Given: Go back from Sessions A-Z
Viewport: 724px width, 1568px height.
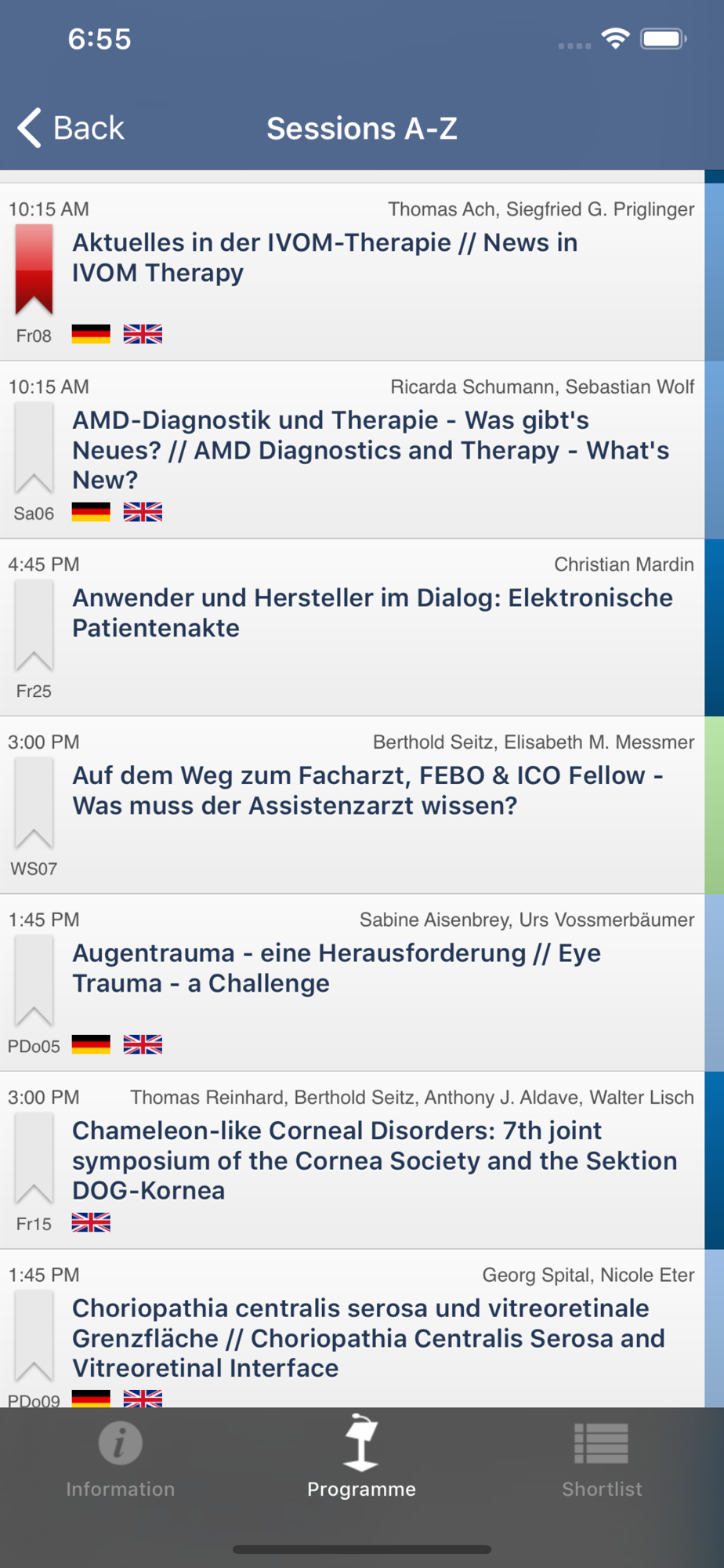Looking at the screenshot, I should pos(71,128).
